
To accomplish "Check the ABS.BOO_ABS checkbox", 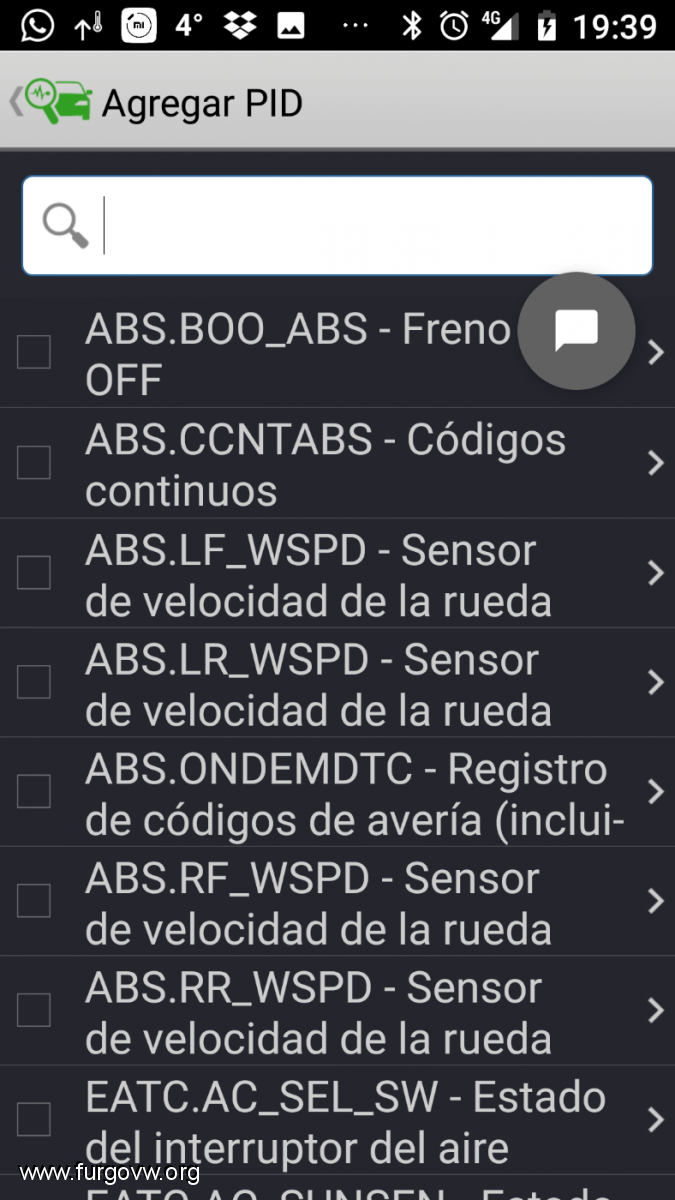I will tap(34, 352).
